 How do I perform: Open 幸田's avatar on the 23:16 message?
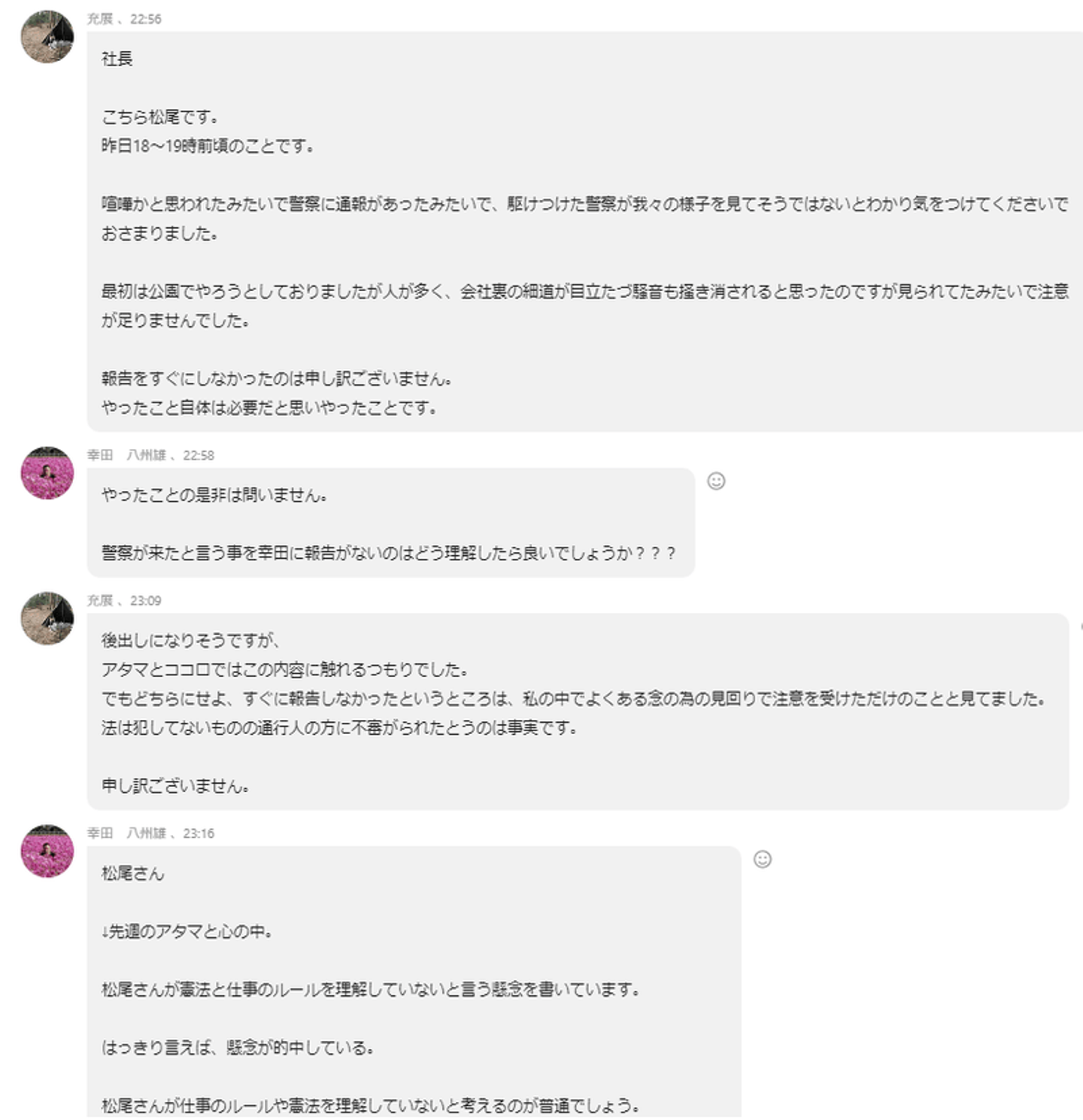[x=47, y=851]
